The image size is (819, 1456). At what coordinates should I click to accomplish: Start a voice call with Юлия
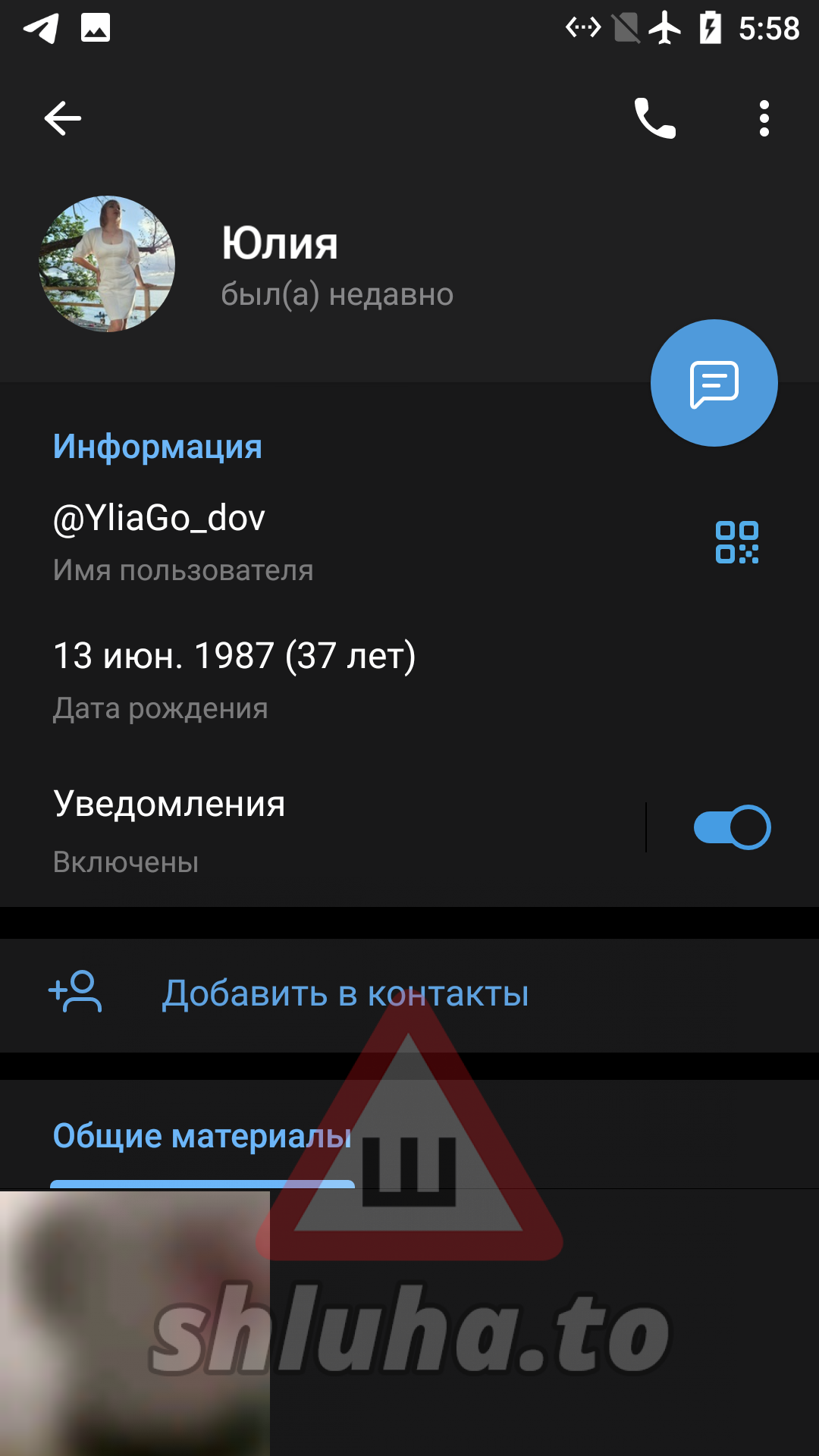point(654,118)
